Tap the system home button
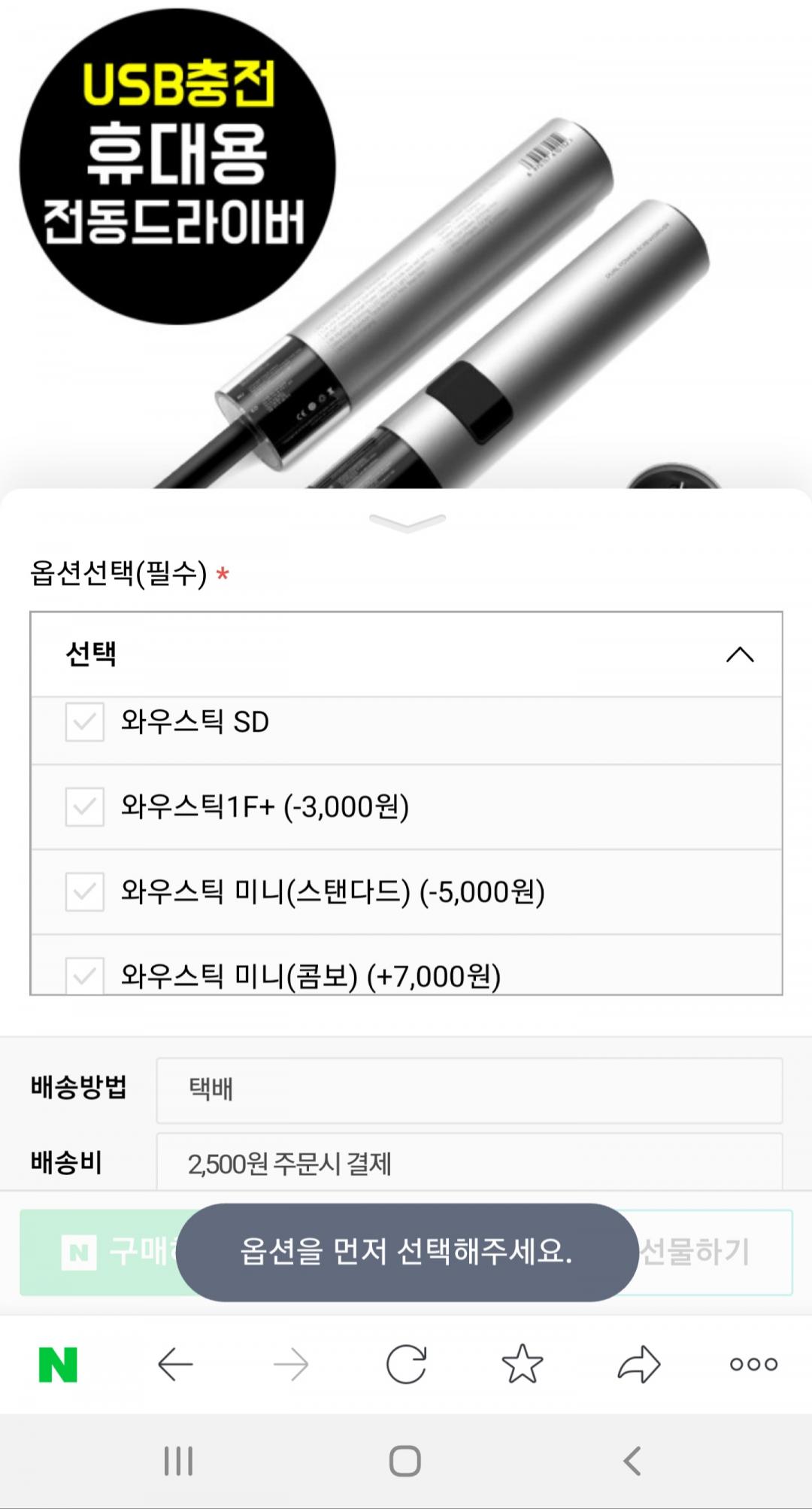The height and width of the screenshot is (1509, 812). pos(405,1461)
